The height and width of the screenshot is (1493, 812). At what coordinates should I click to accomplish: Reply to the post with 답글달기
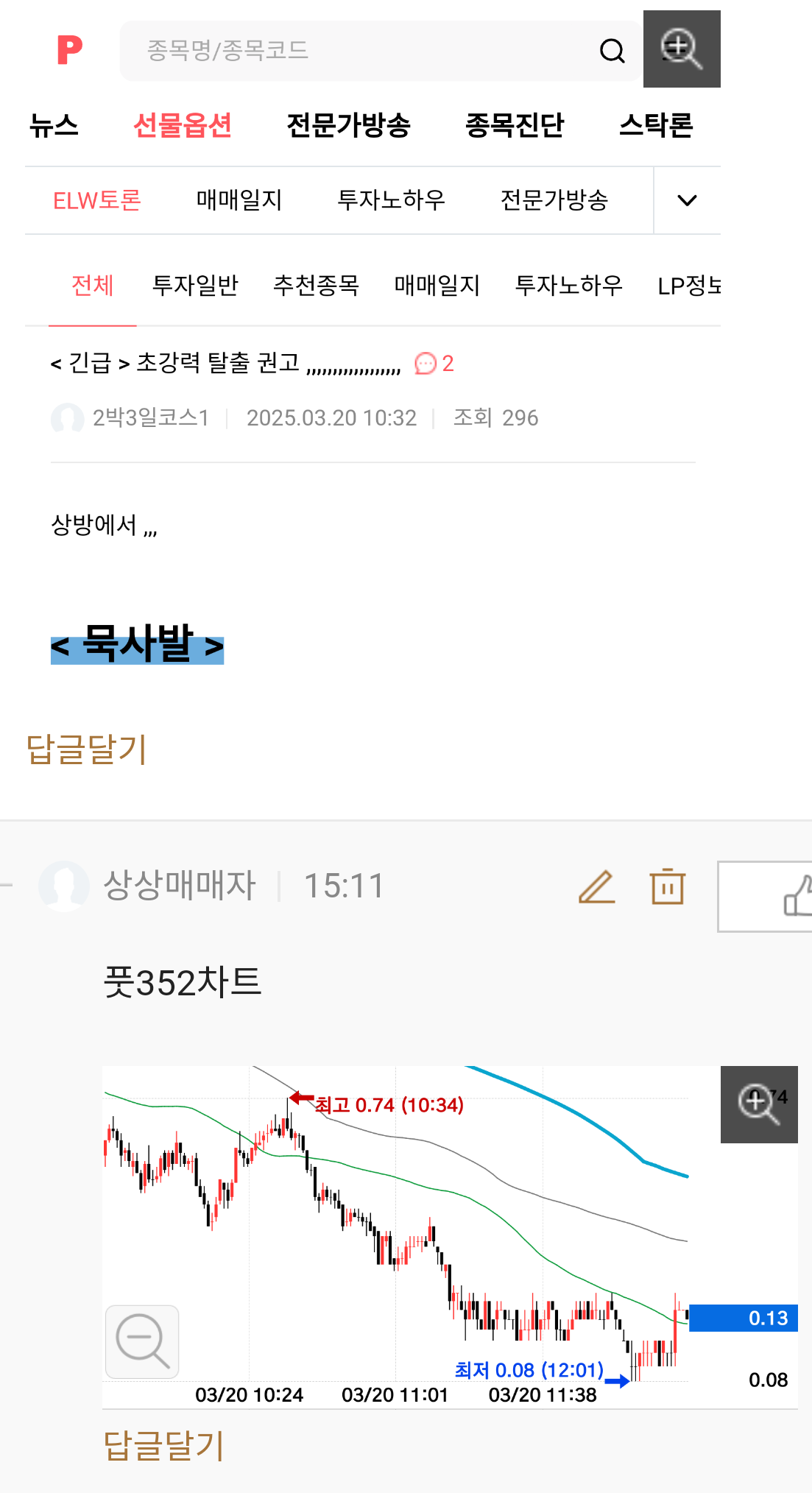[87, 749]
